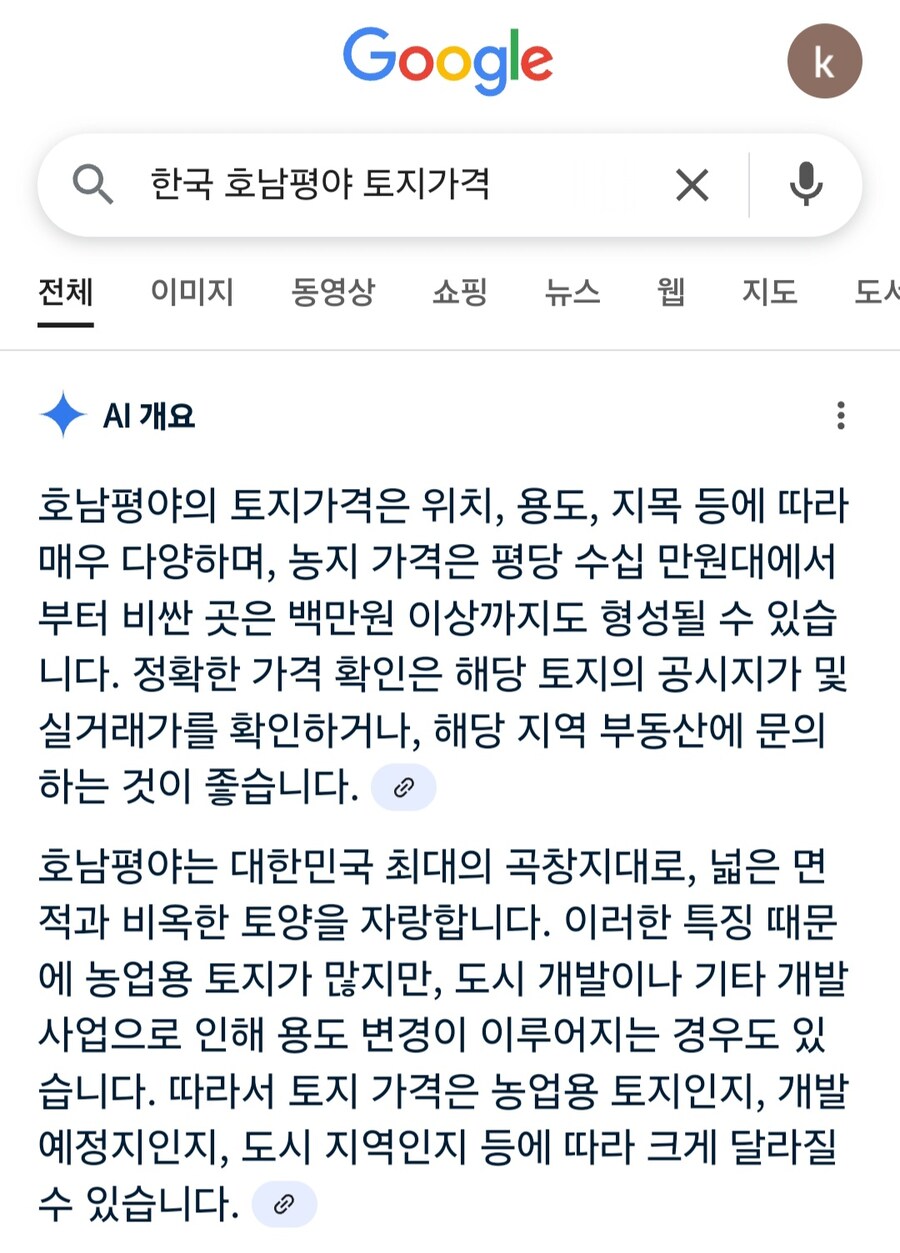Screen dimensions: 900x1253
Task: Switch to the 이미지 tab
Action: tap(192, 292)
